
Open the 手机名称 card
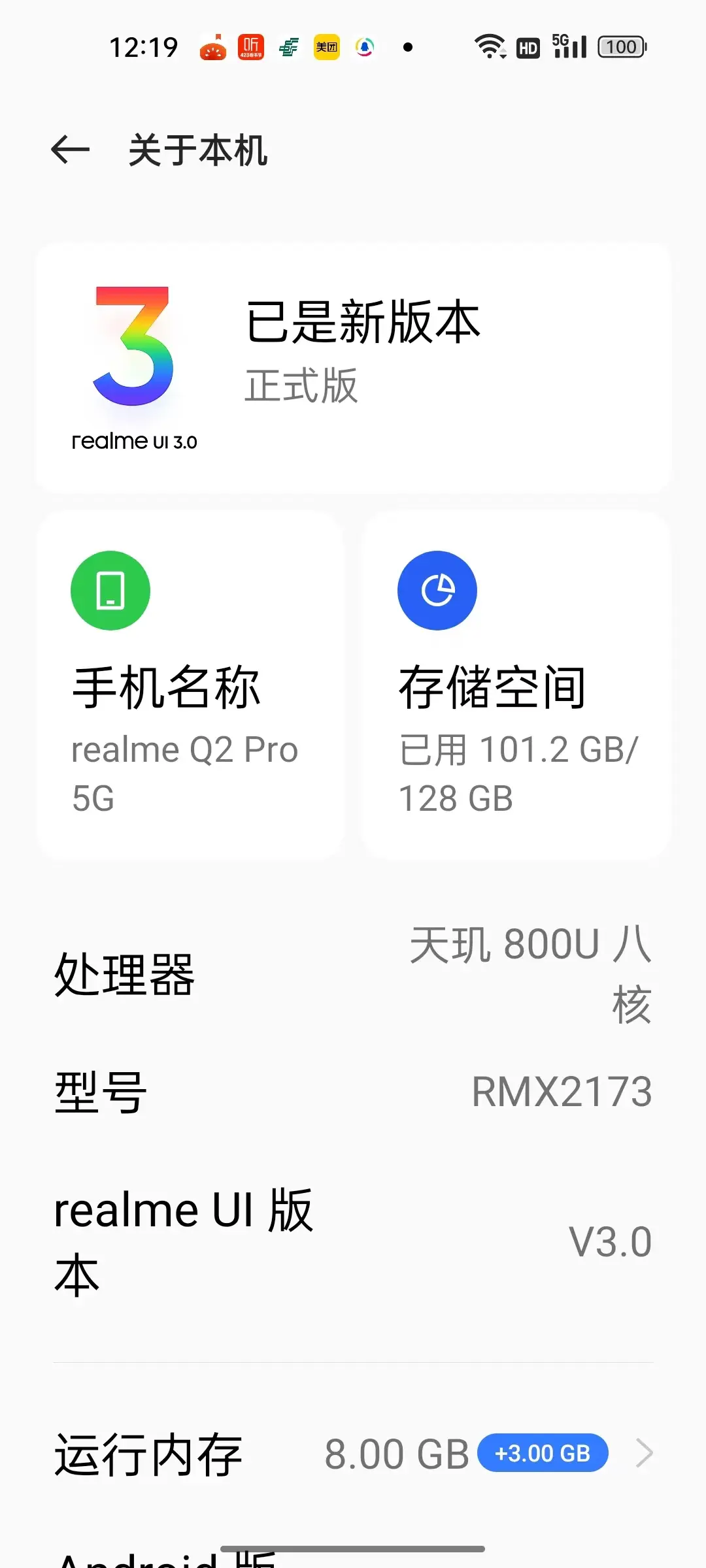pos(190,685)
